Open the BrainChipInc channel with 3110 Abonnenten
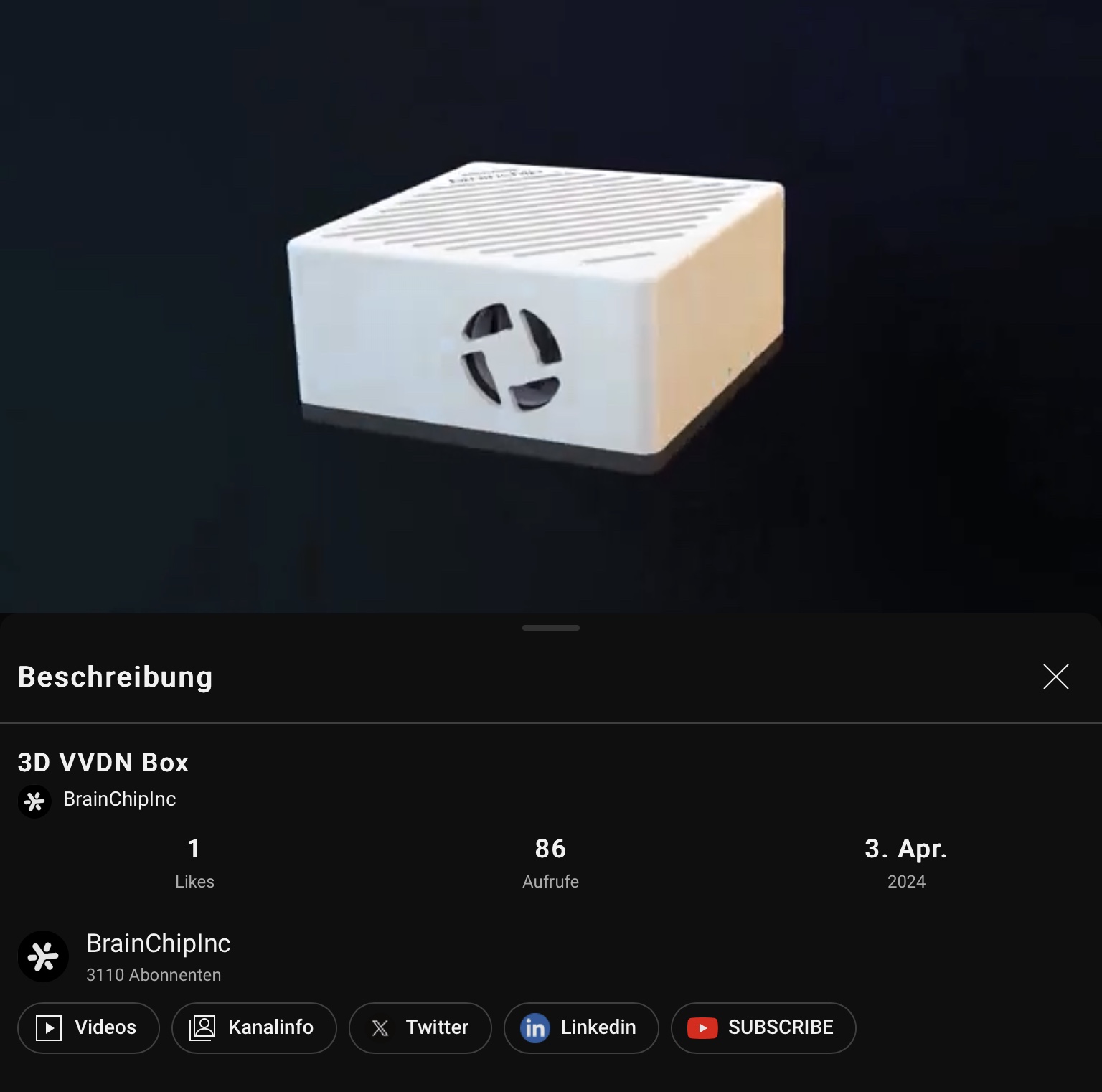Image resolution: width=1102 pixels, height=1092 pixels. coord(158,956)
